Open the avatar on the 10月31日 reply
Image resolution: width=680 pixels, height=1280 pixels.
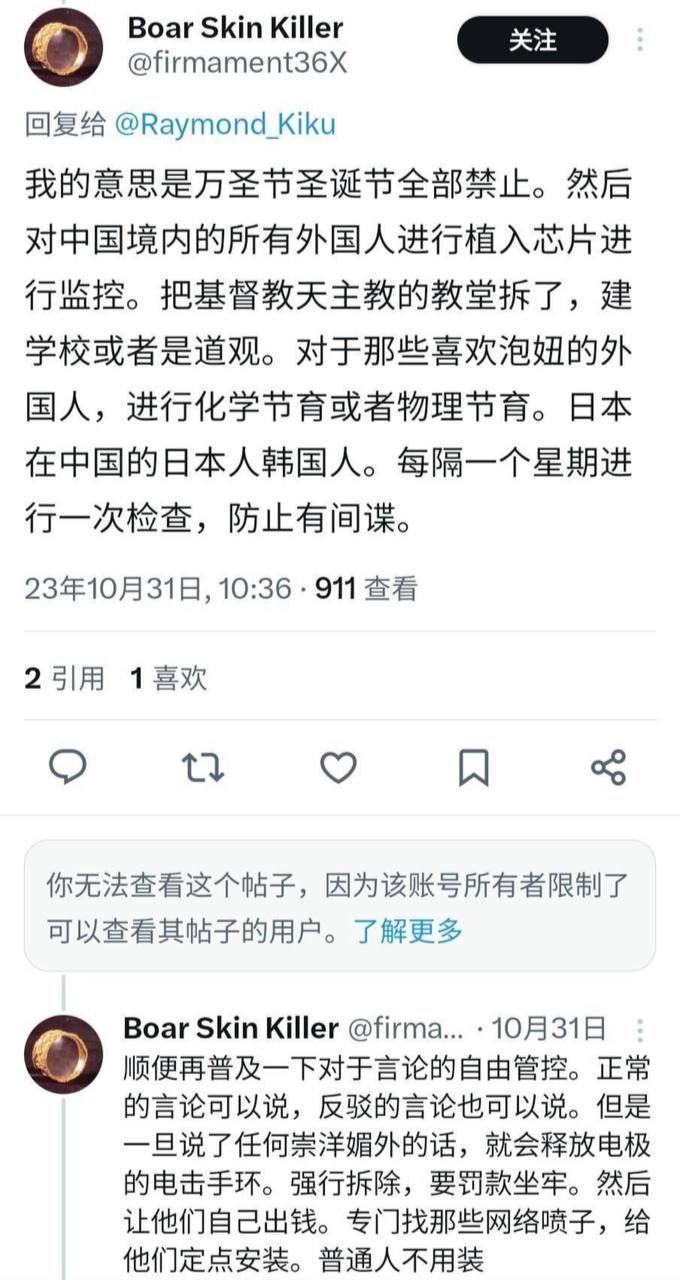[63, 1053]
